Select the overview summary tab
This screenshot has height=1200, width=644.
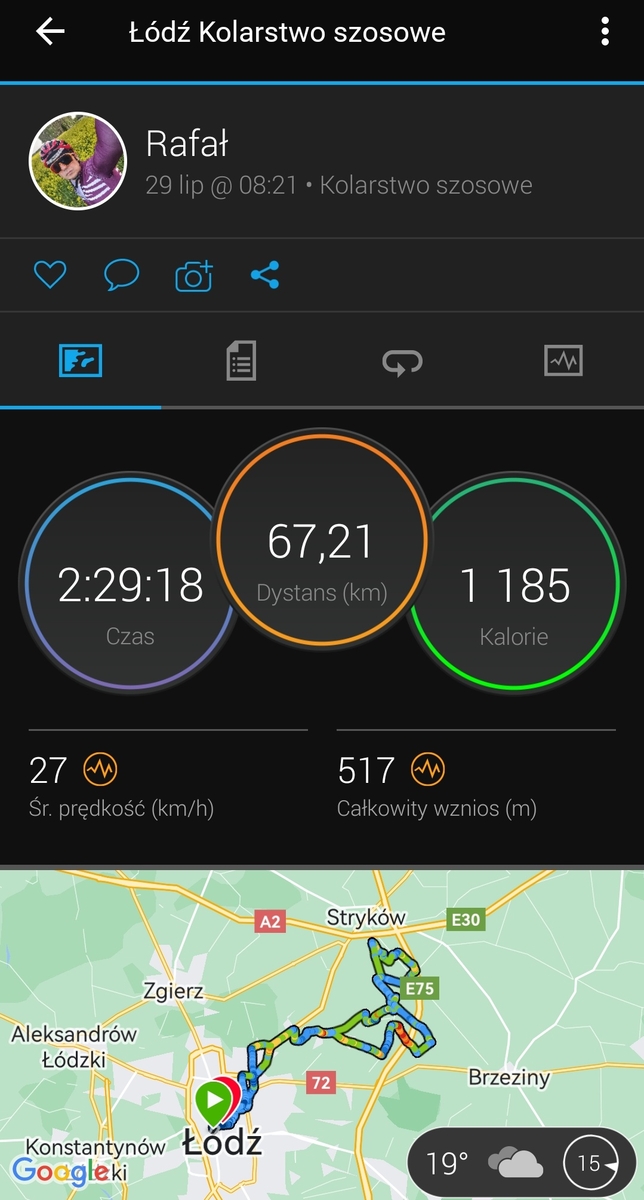pyautogui.click(x=80, y=360)
